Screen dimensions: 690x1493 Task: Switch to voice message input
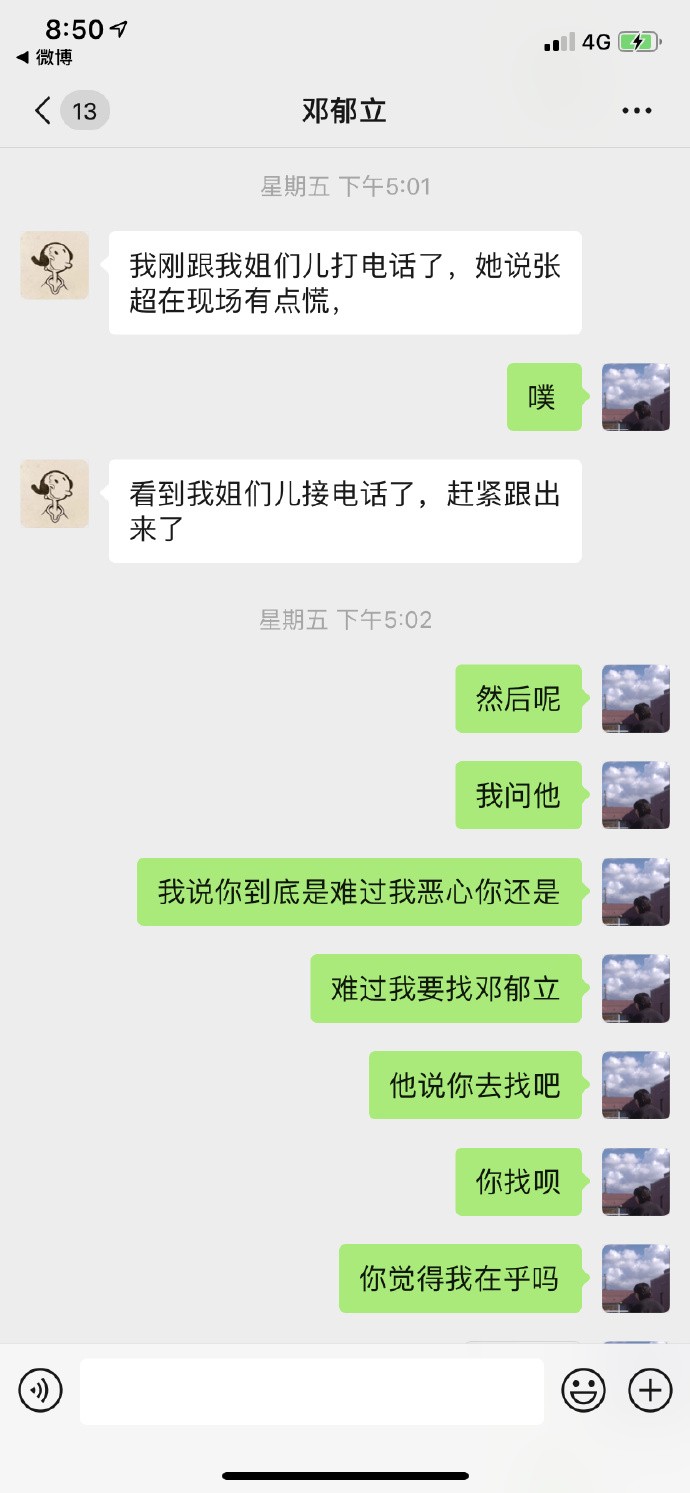pyautogui.click(x=41, y=1390)
